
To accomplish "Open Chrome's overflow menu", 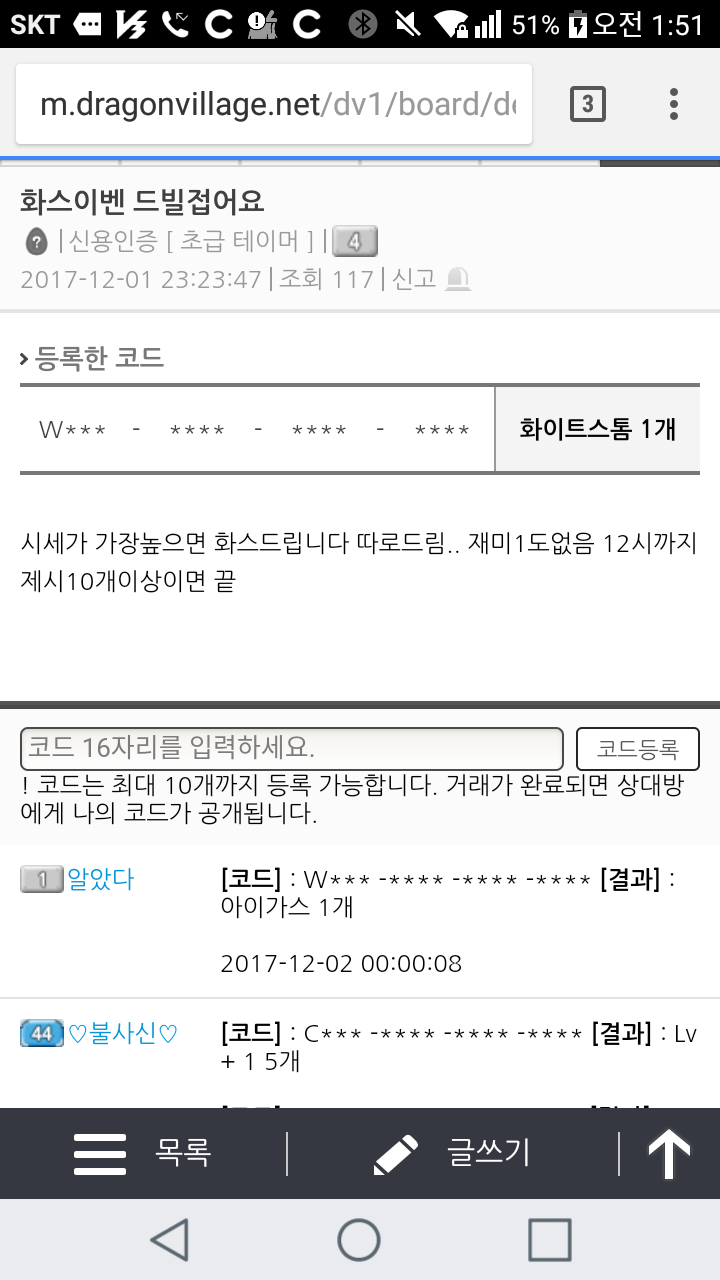I will tap(674, 104).
